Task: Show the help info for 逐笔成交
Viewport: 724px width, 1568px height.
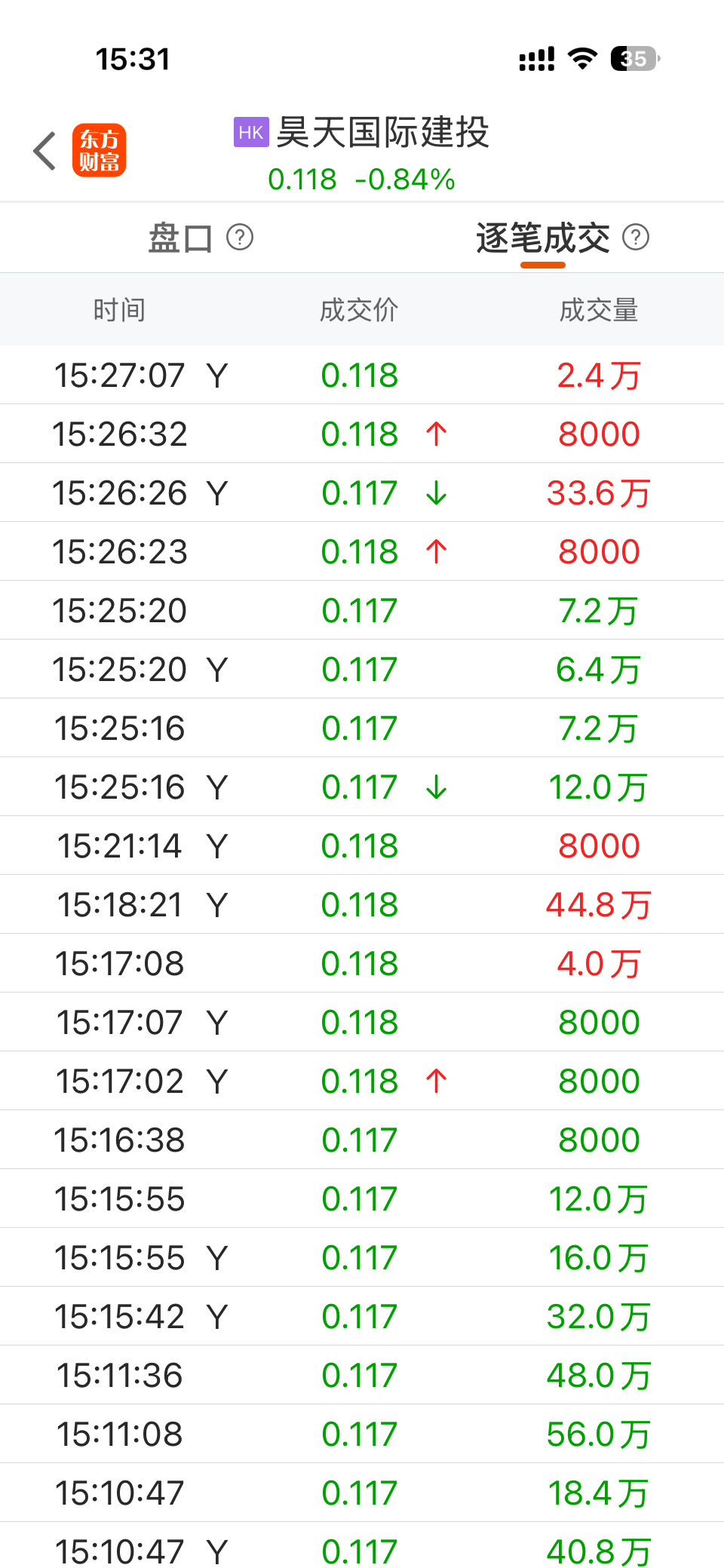Action: point(636,238)
